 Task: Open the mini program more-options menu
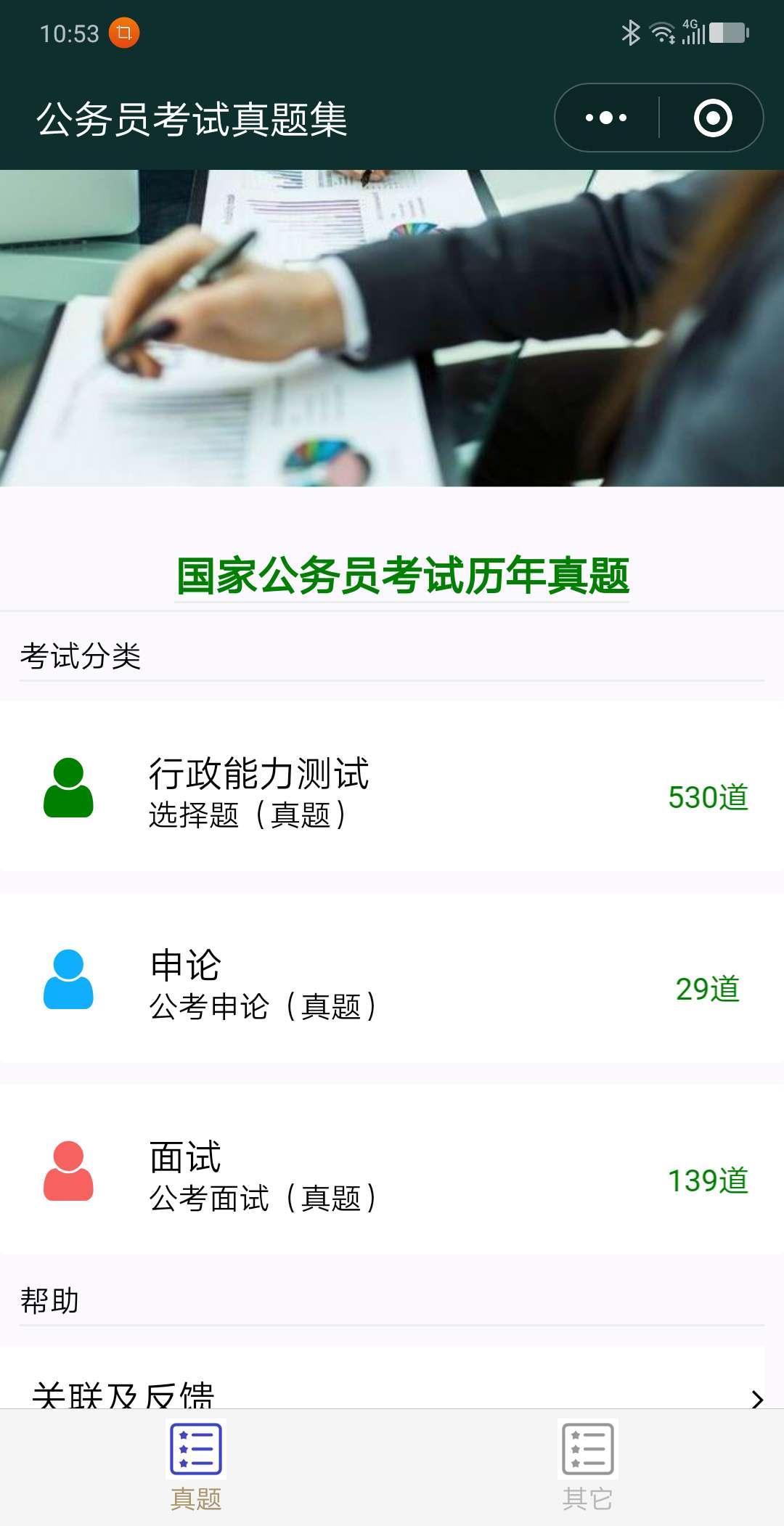coord(606,118)
